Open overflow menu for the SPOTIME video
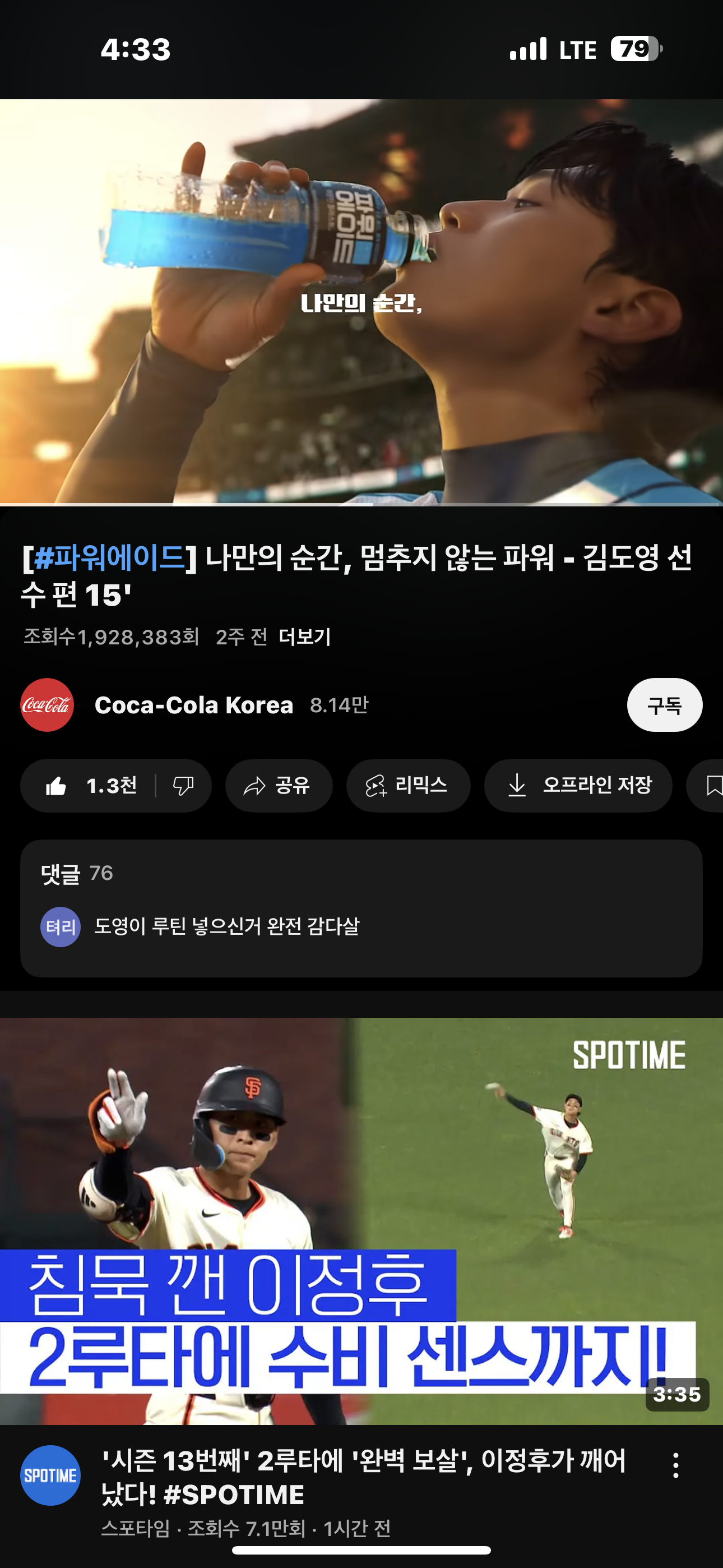 [675, 1466]
